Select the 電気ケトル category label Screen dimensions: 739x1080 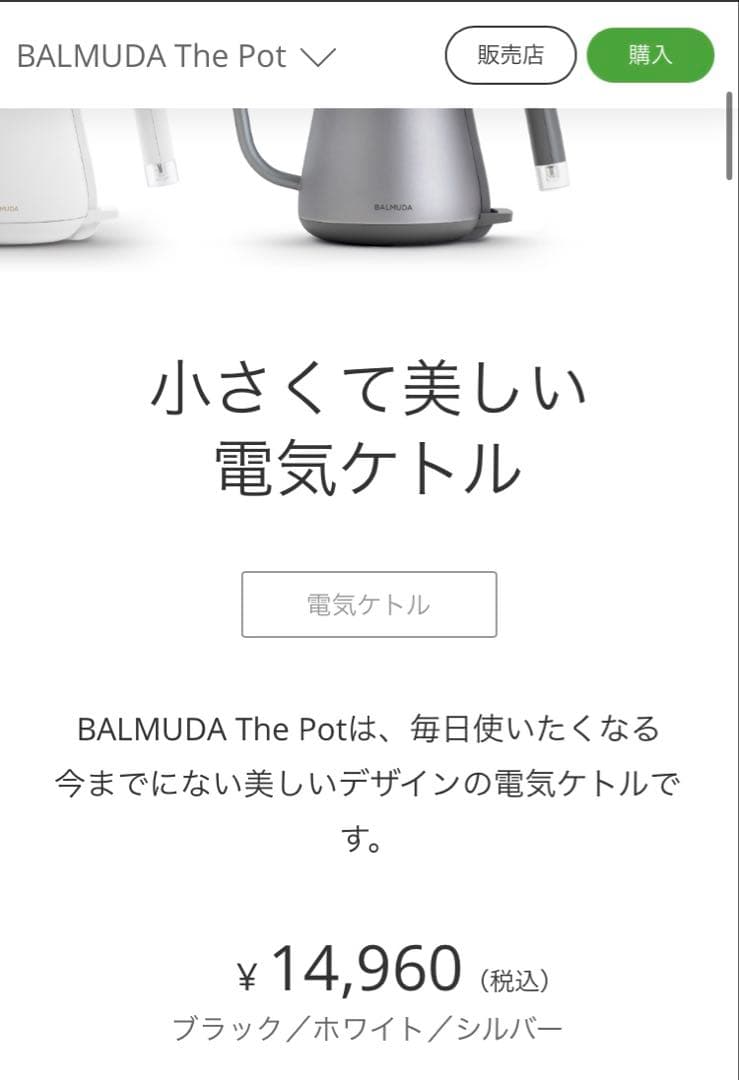[x=369, y=603]
